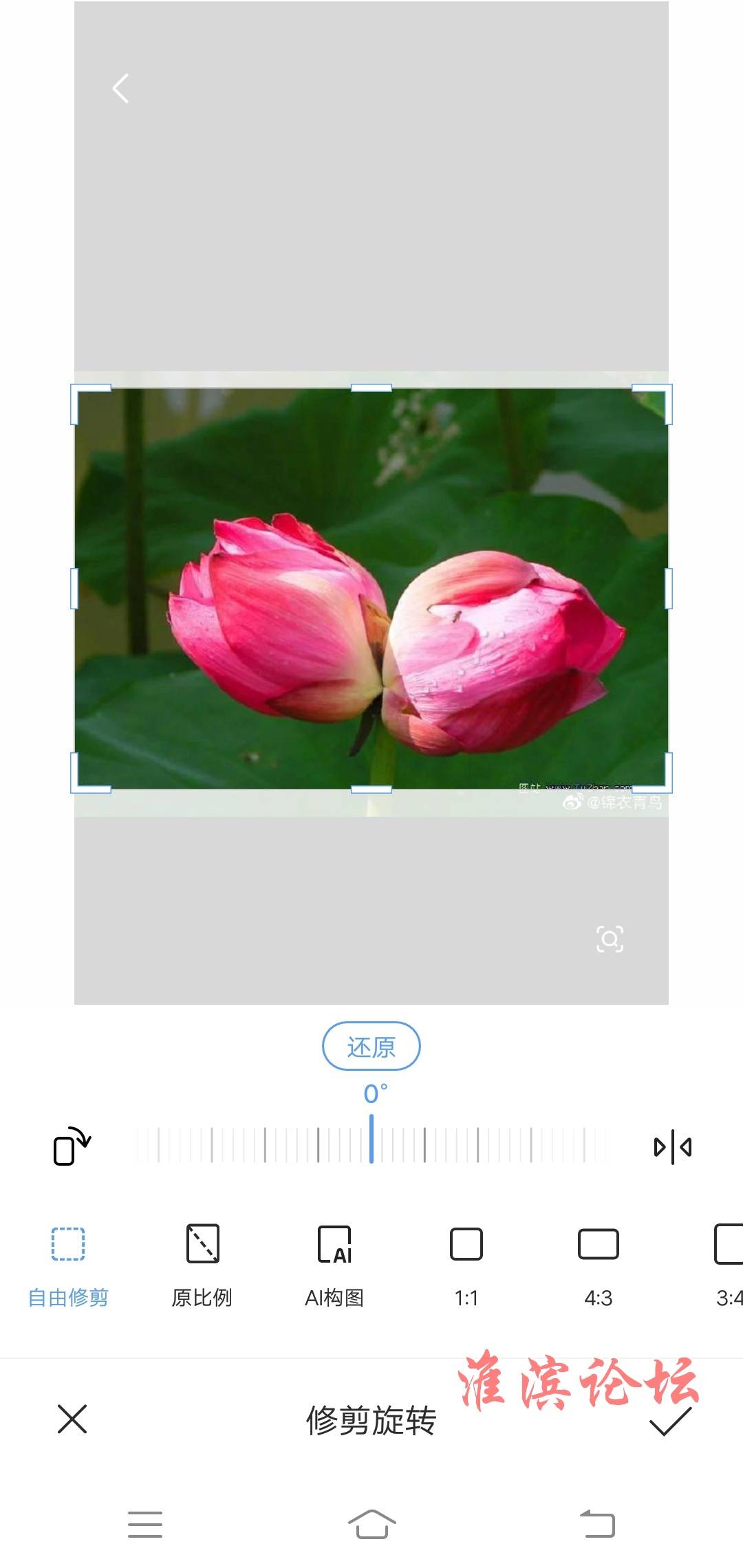Go back using the top-left arrow

[121, 88]
